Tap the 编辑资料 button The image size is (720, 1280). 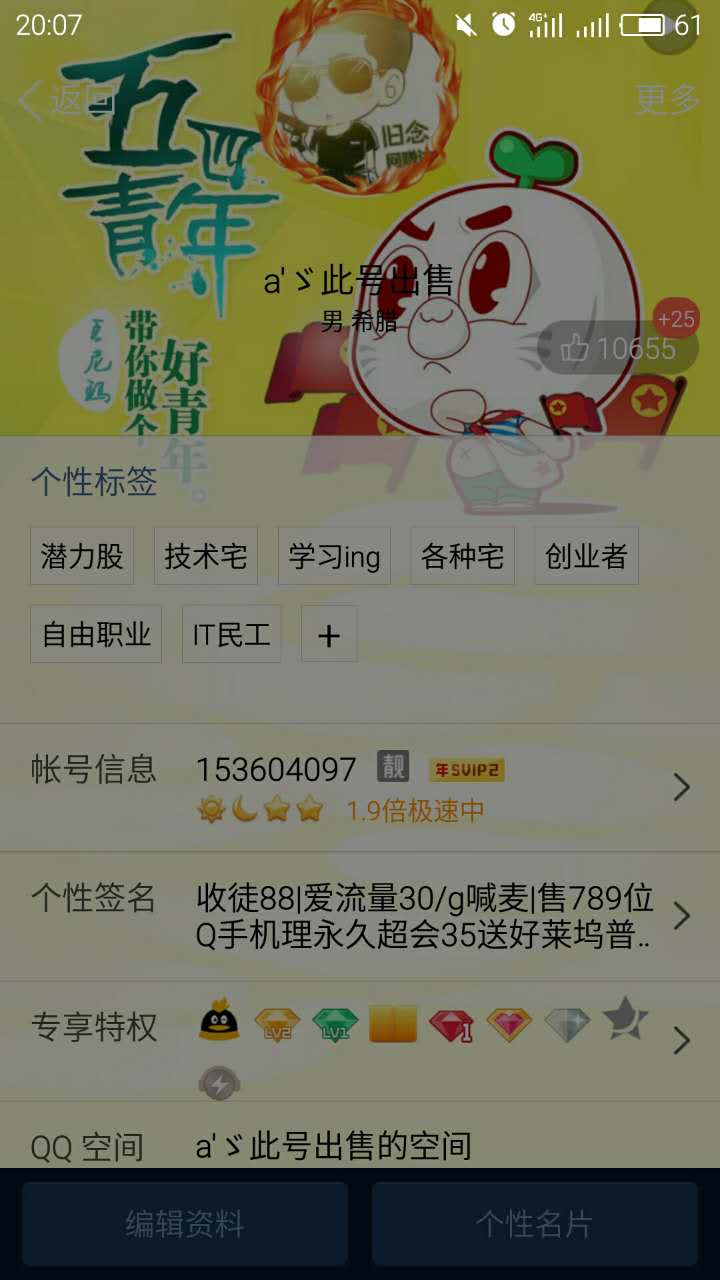click(x=185, y=1224)
